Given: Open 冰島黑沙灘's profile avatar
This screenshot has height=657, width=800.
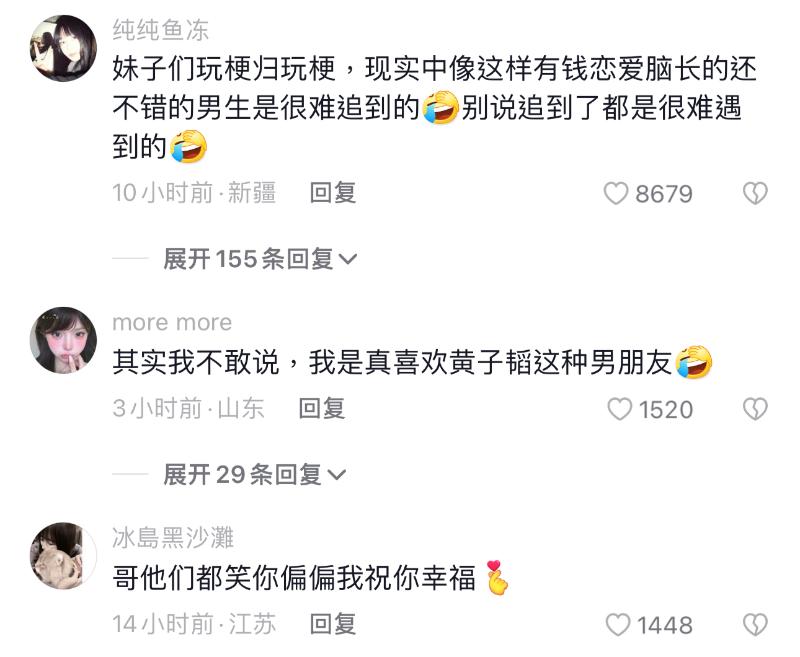Looking at the screenshot, I should [x=63, y=555].
